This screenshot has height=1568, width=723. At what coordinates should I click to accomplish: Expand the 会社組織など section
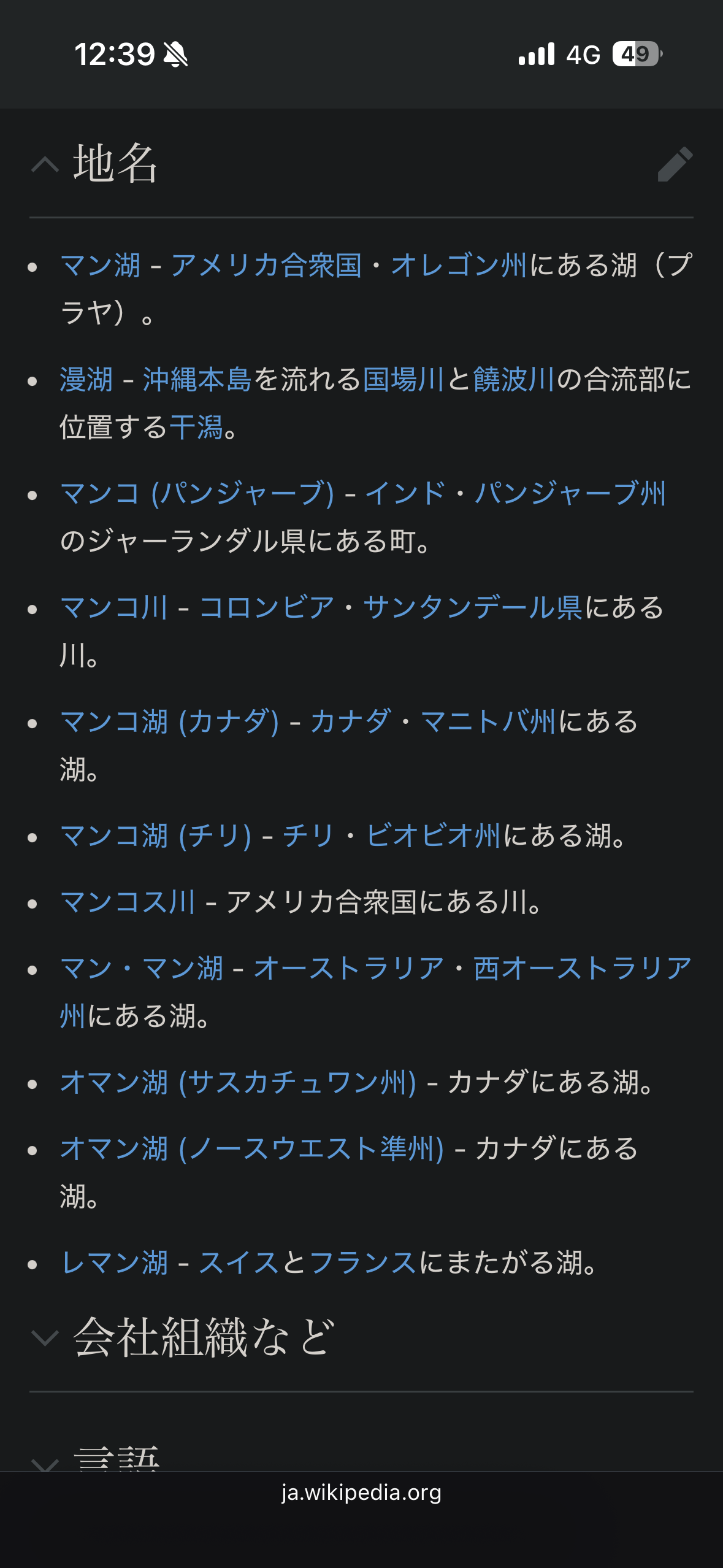(45, 1337)
